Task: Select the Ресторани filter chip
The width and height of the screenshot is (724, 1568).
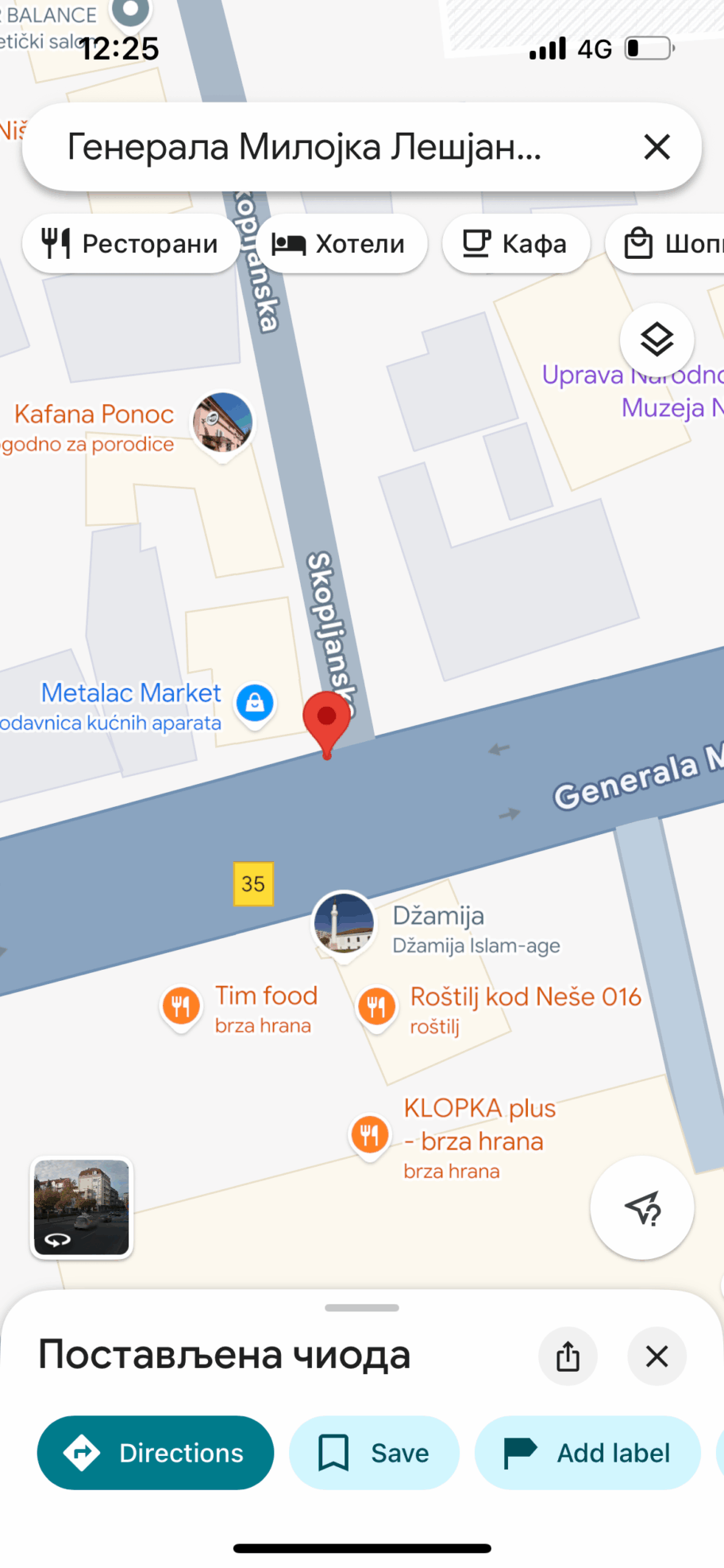Action: tap(131, 244)
